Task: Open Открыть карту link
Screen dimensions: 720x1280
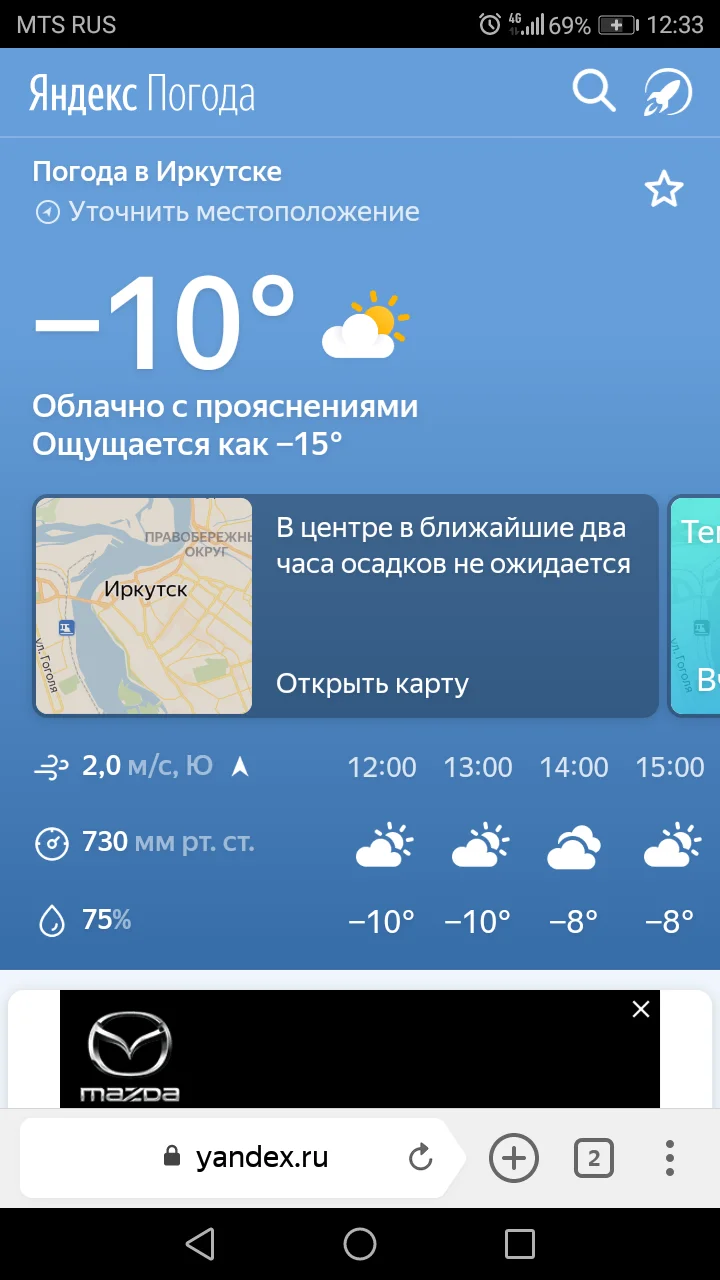Action: (370, 683)
